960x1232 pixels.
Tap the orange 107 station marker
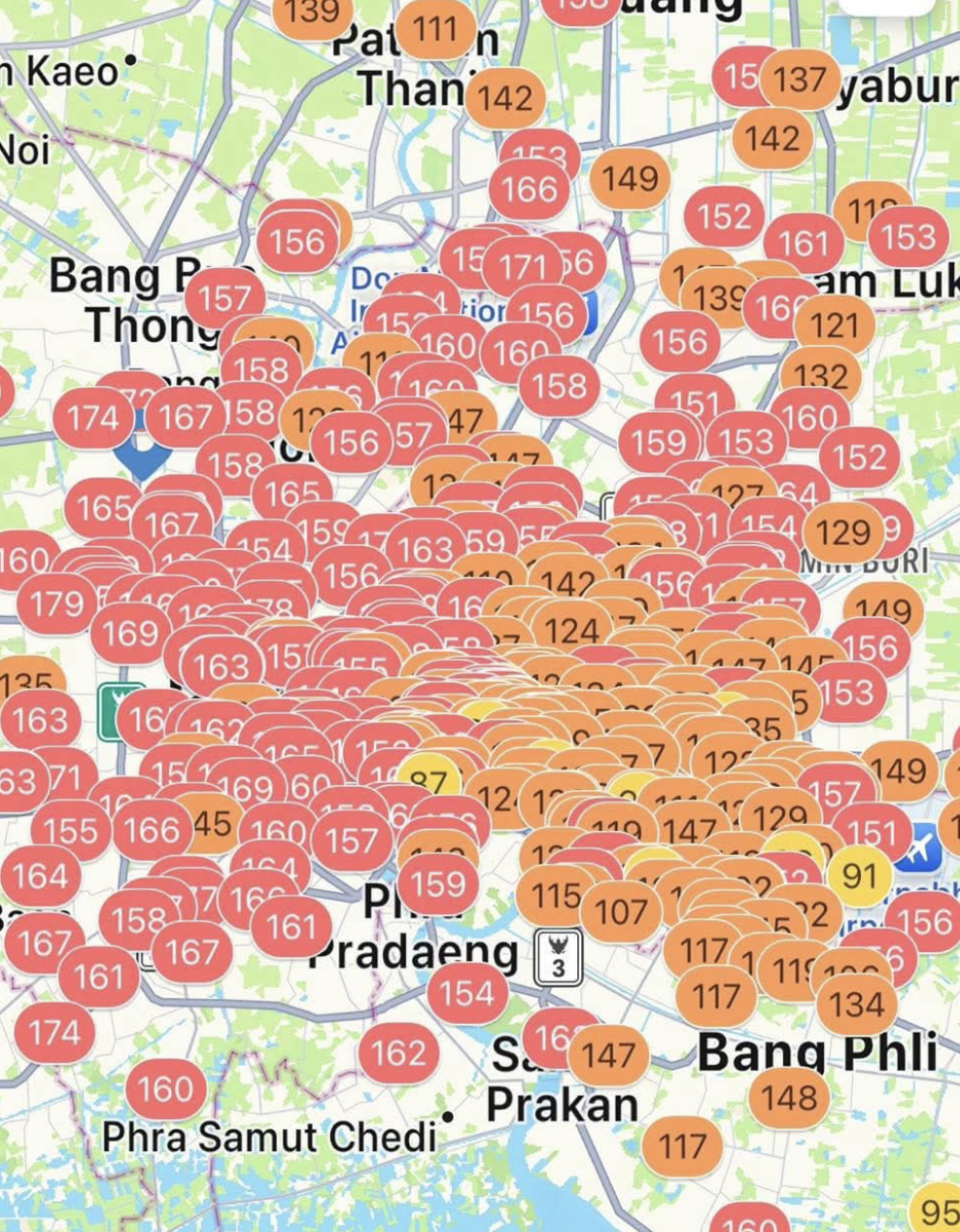[621, 911]
